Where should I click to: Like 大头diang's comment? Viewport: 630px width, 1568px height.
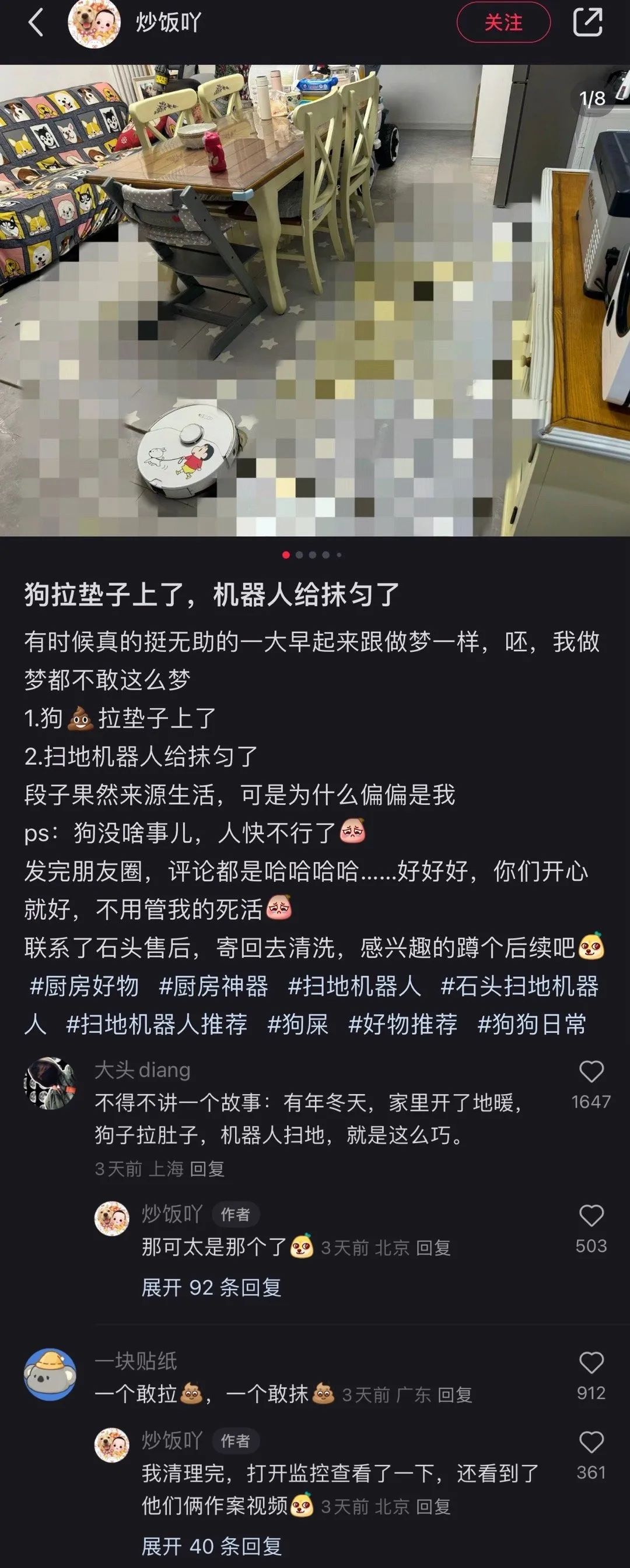coord(590,1072)
